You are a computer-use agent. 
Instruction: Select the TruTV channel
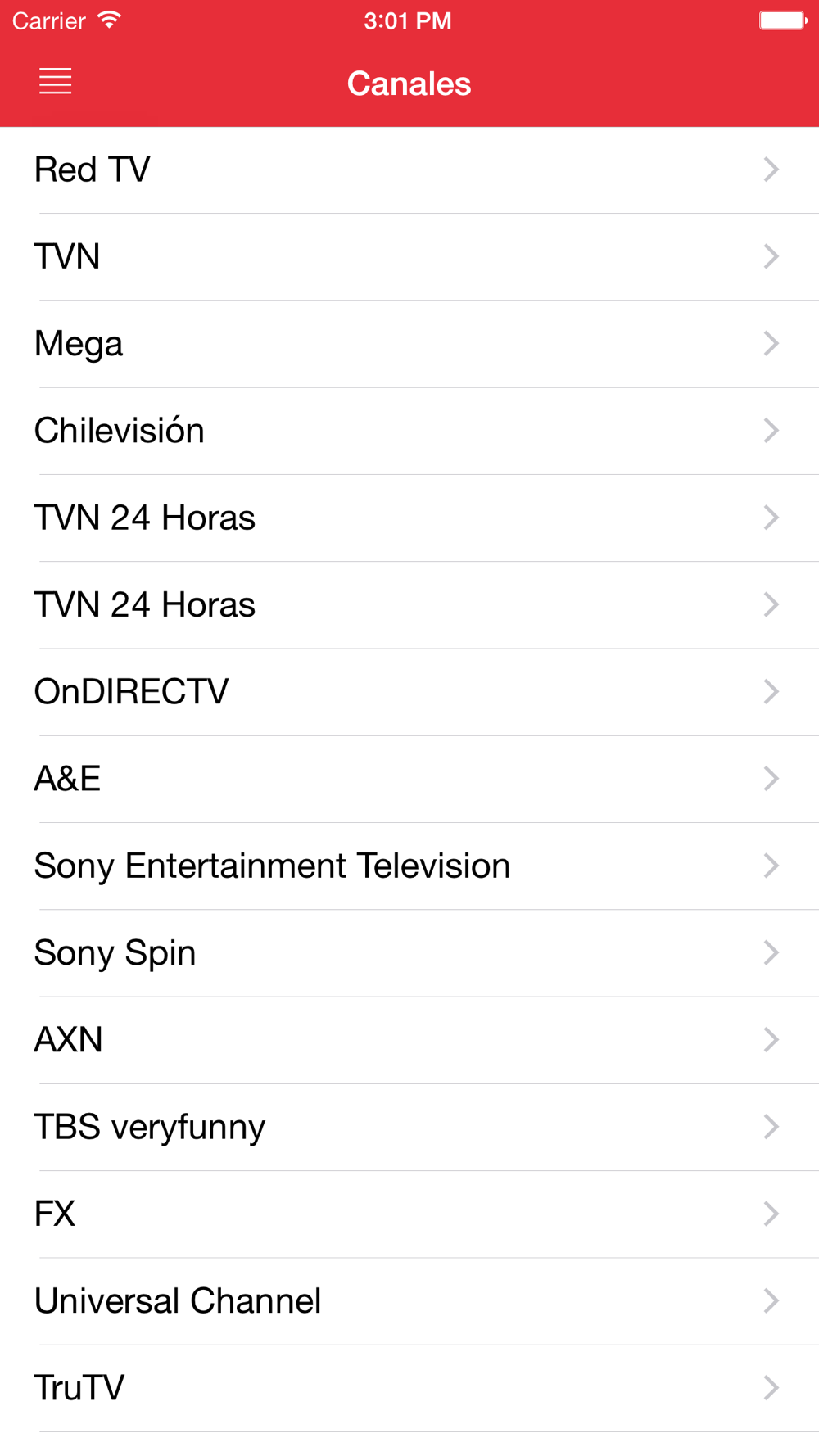pyautogui.click(x=409, y=1388)
